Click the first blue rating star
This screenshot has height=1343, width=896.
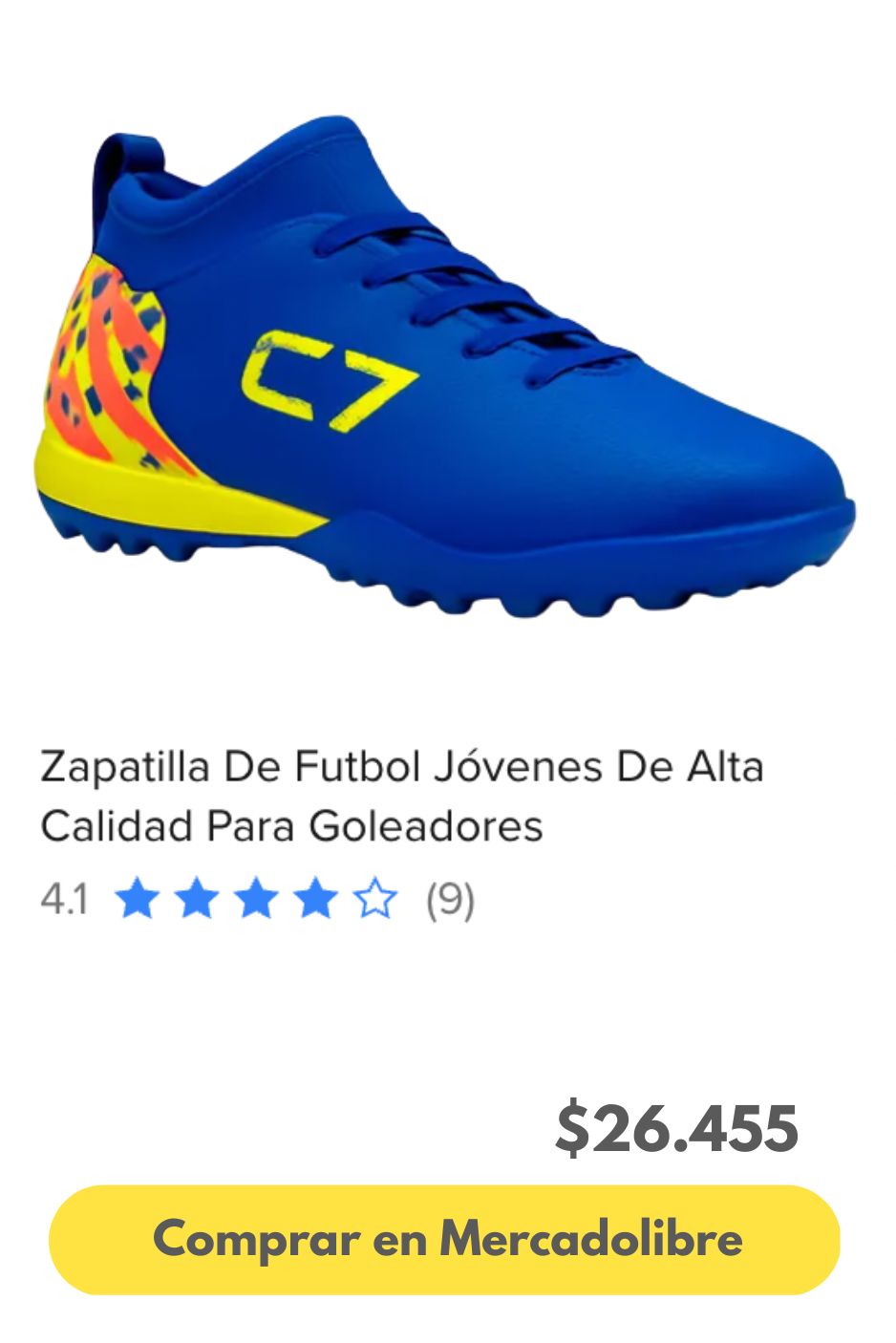[137, 899]
